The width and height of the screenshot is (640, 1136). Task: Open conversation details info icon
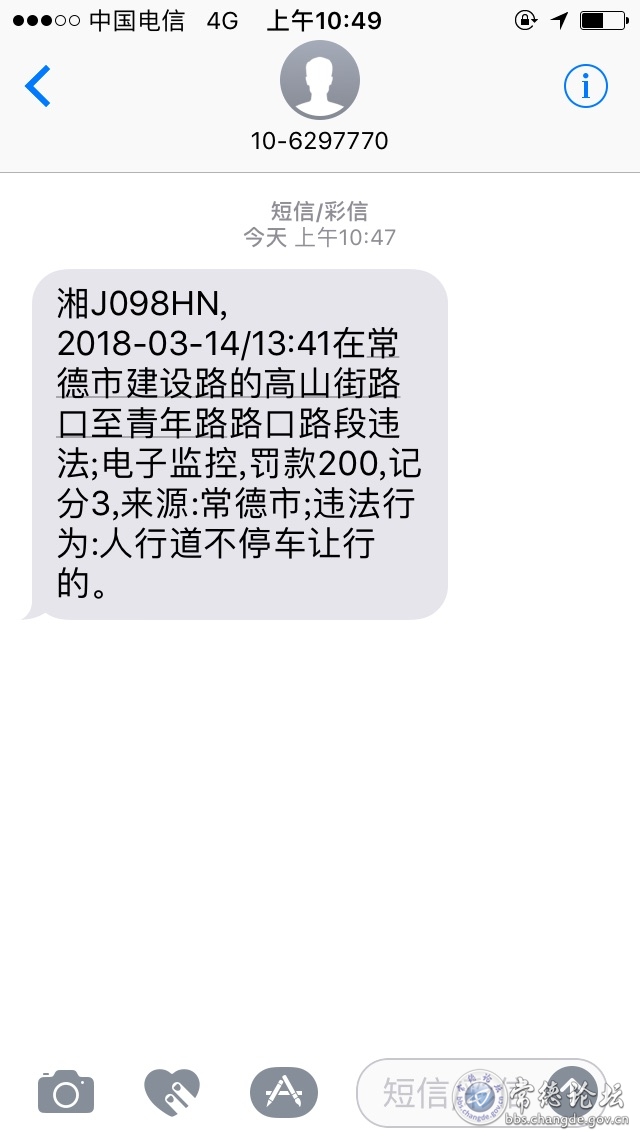[x=585, y=87]
